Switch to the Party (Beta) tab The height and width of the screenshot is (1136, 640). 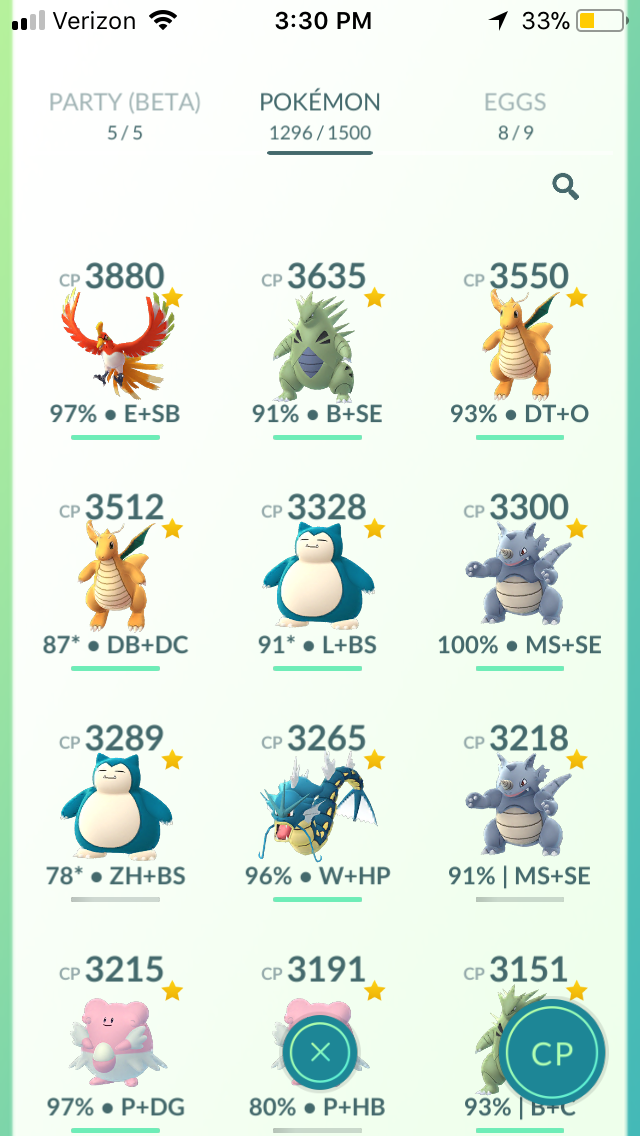(x=125, y=116)
